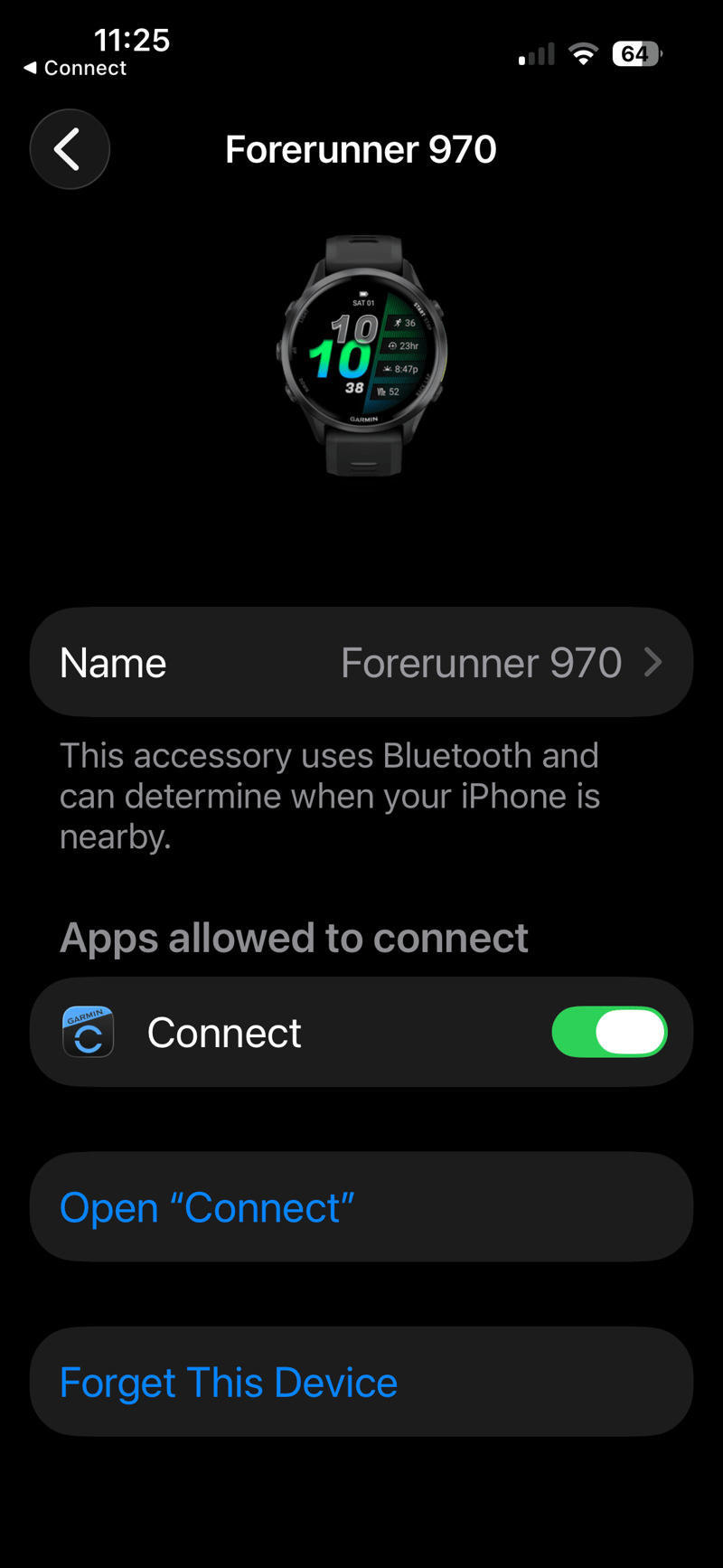Tap the 11:25 clock in the status bar
The image size is (723, 1568).
coord(133,40)
